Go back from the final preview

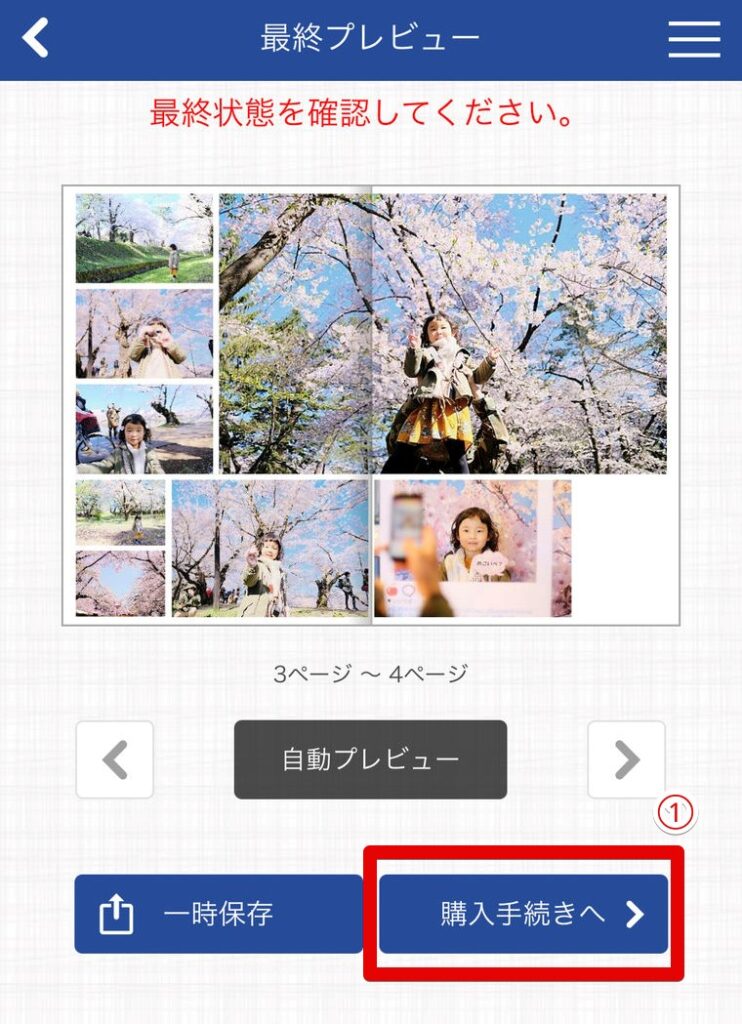coord(36,38)
